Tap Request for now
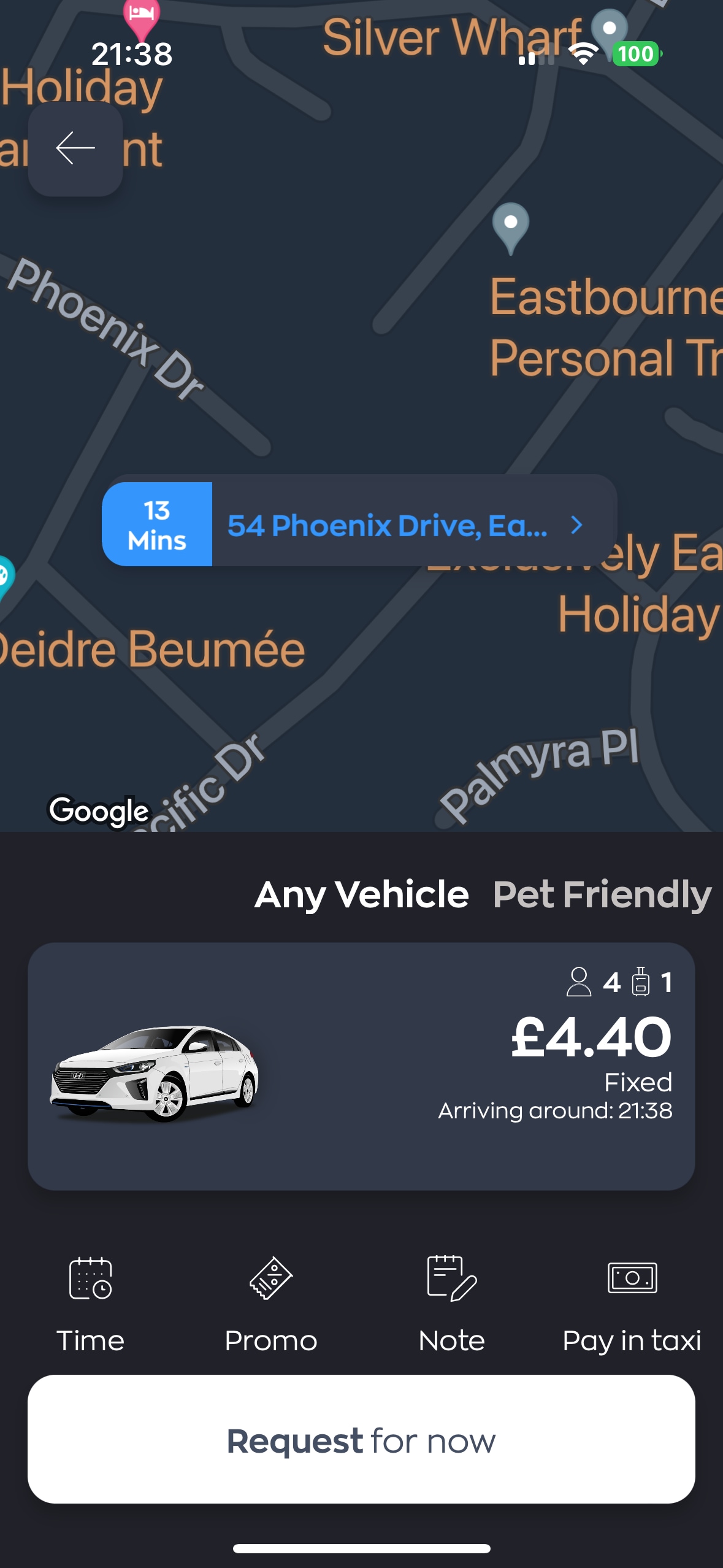723x1568 pixels. pyautogui.click(x=361, y=1439)
